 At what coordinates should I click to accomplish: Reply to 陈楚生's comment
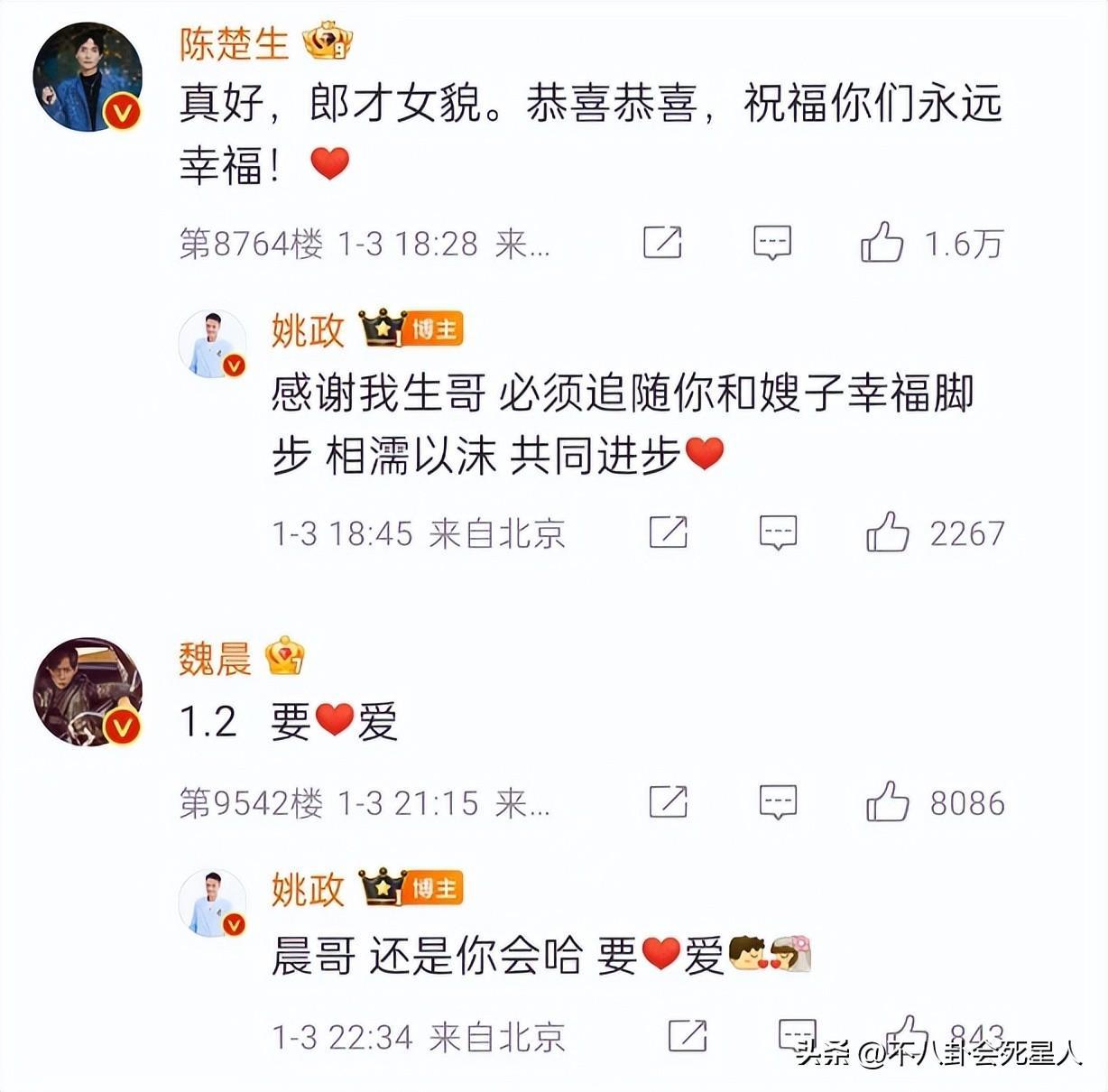point(772,243)
